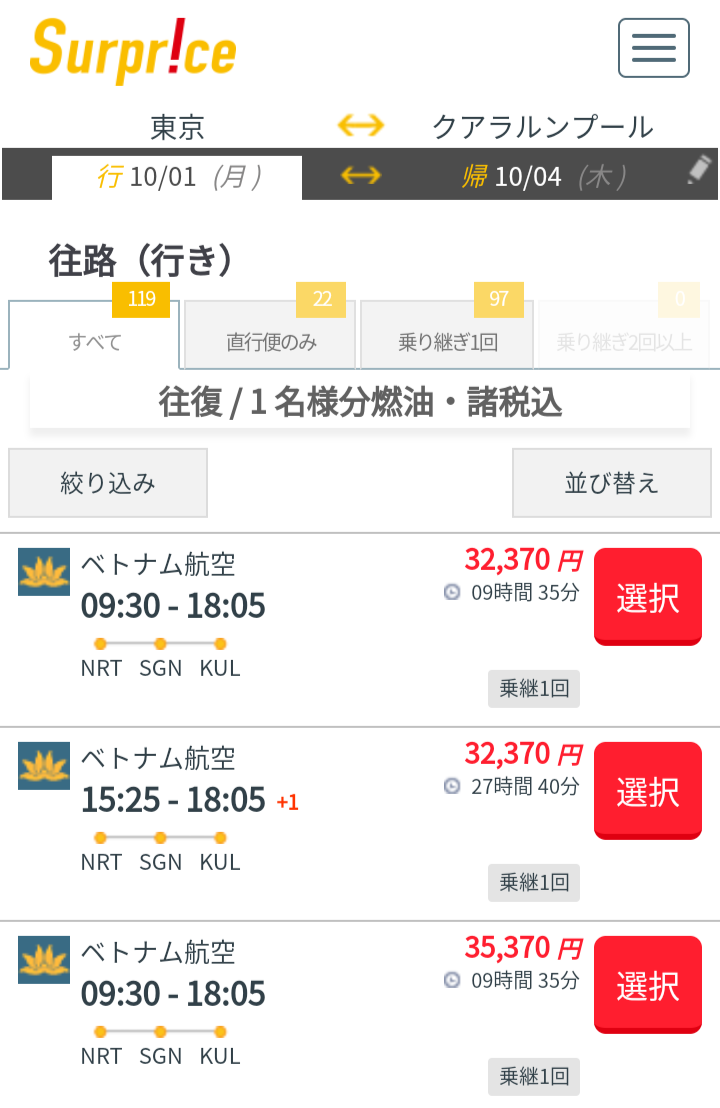
Task: Open the 絞り込み filter options
Action: tap(108, 483)
